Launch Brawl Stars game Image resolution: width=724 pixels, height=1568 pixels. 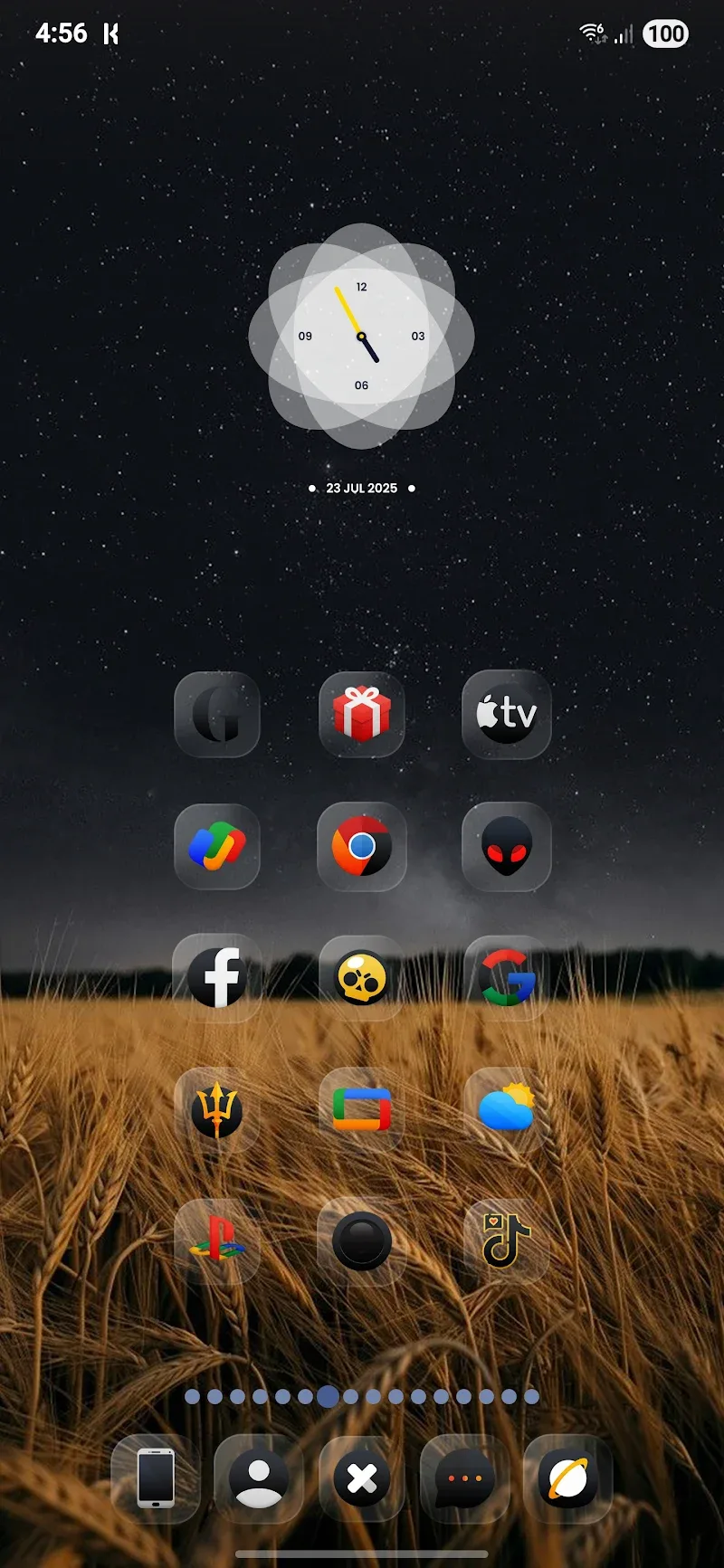click(361, 978)
